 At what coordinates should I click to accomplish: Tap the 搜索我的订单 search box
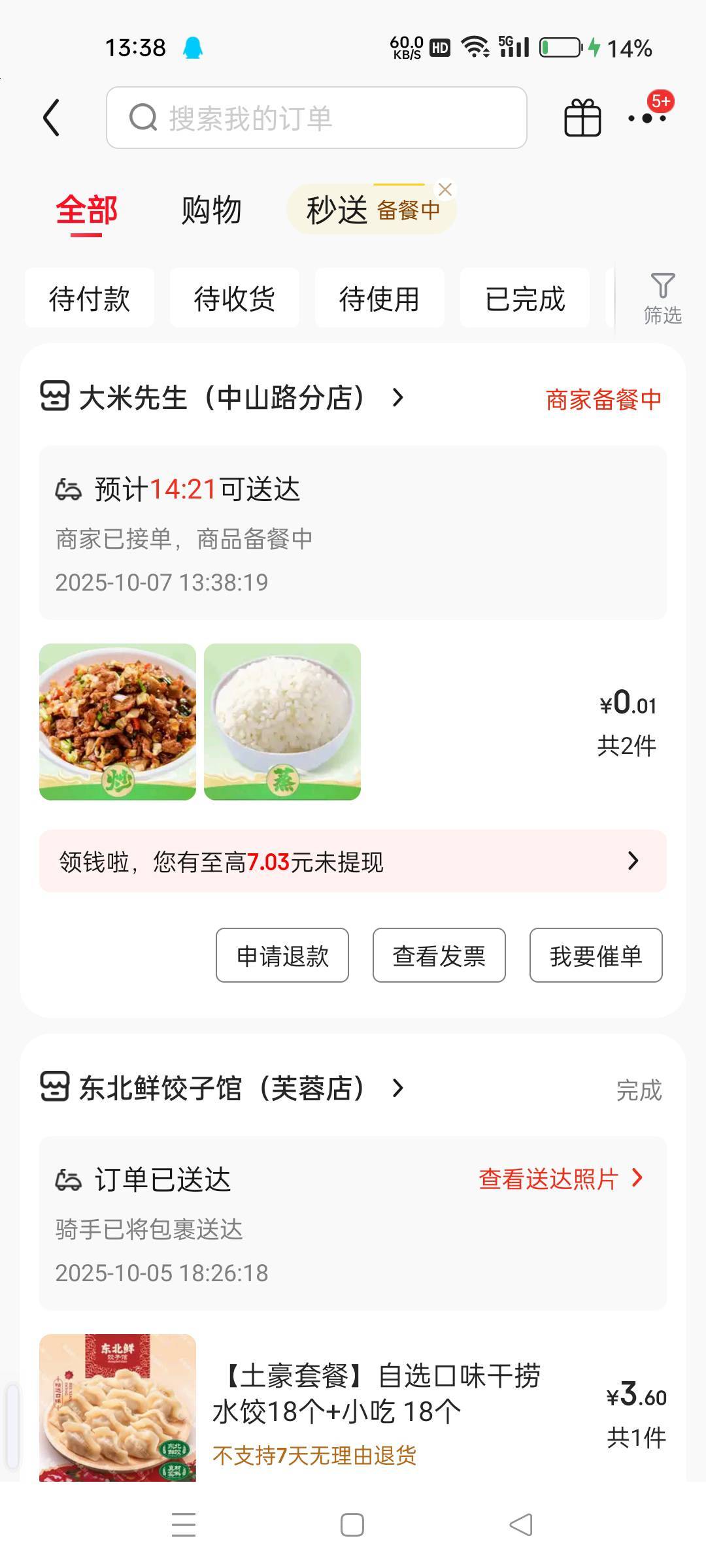click(x=316, y=118)
